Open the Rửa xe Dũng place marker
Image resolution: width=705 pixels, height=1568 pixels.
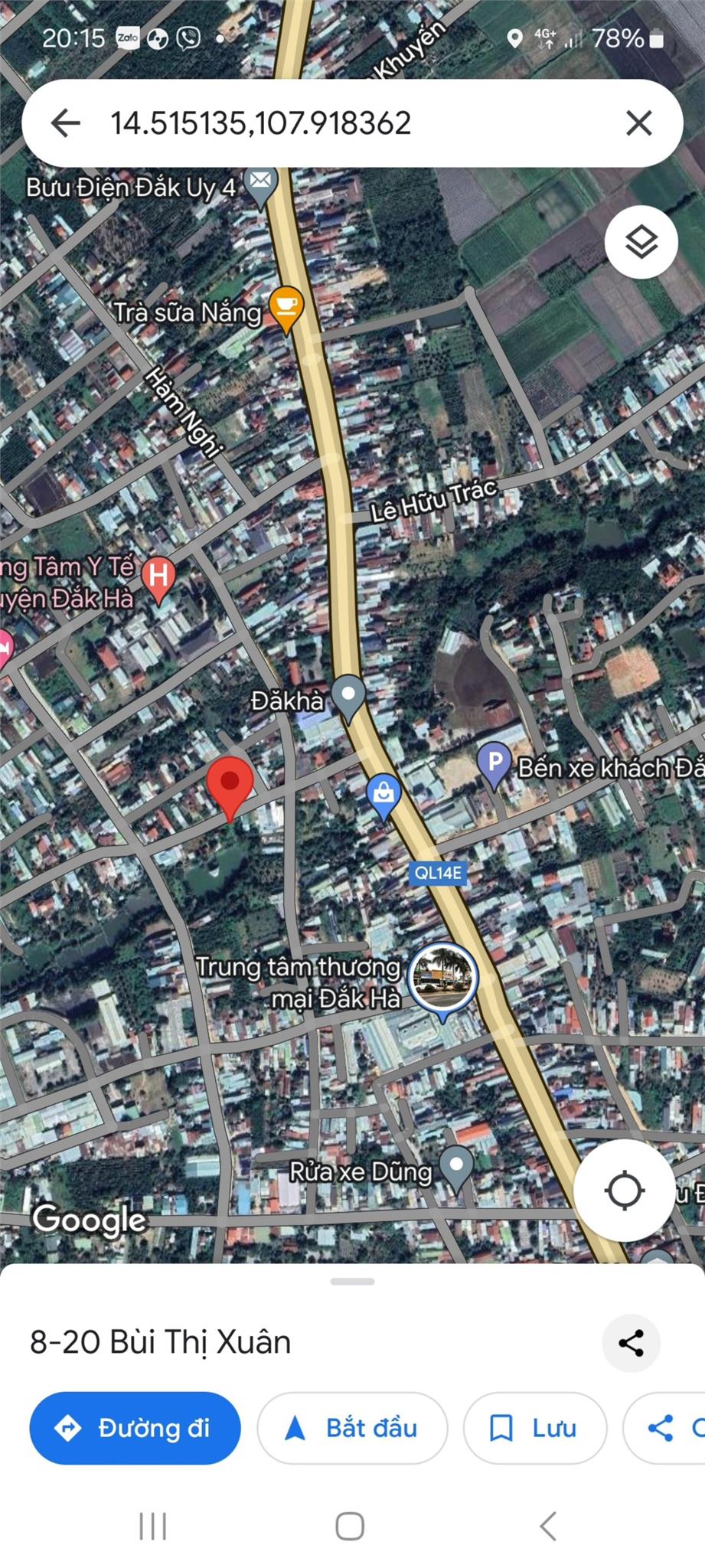coord(457,1167)
